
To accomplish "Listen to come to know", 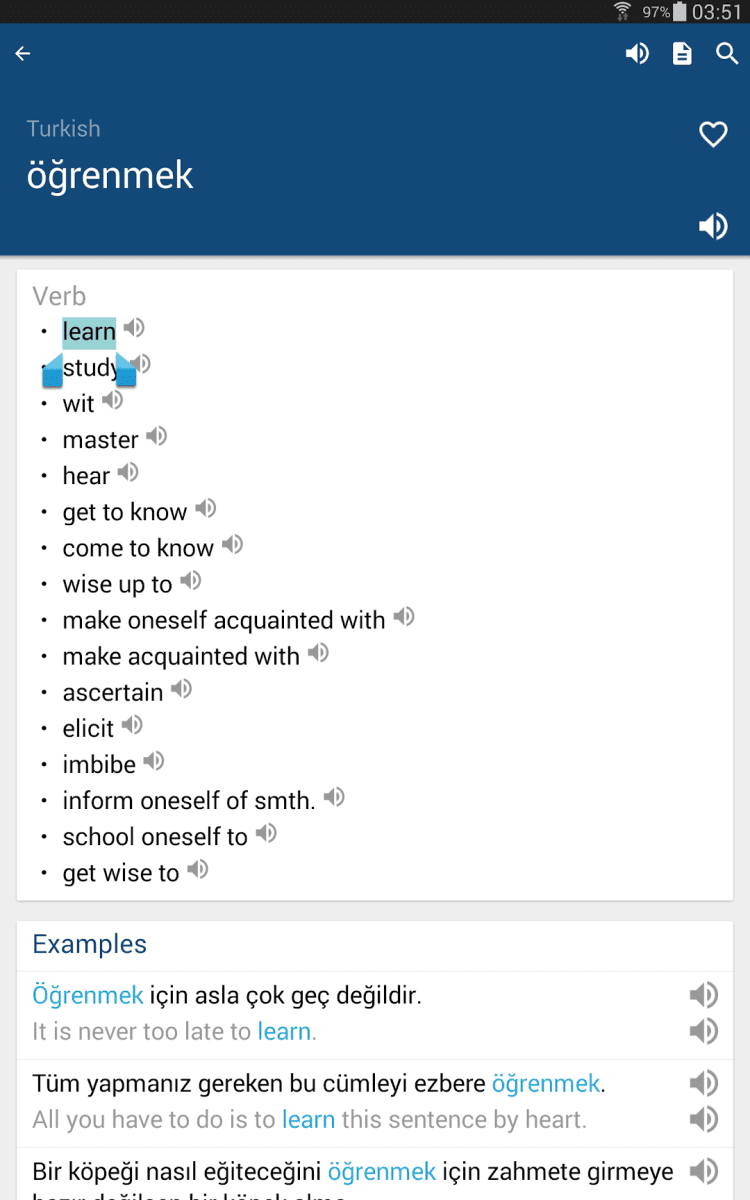I will (x=233, y=545).
